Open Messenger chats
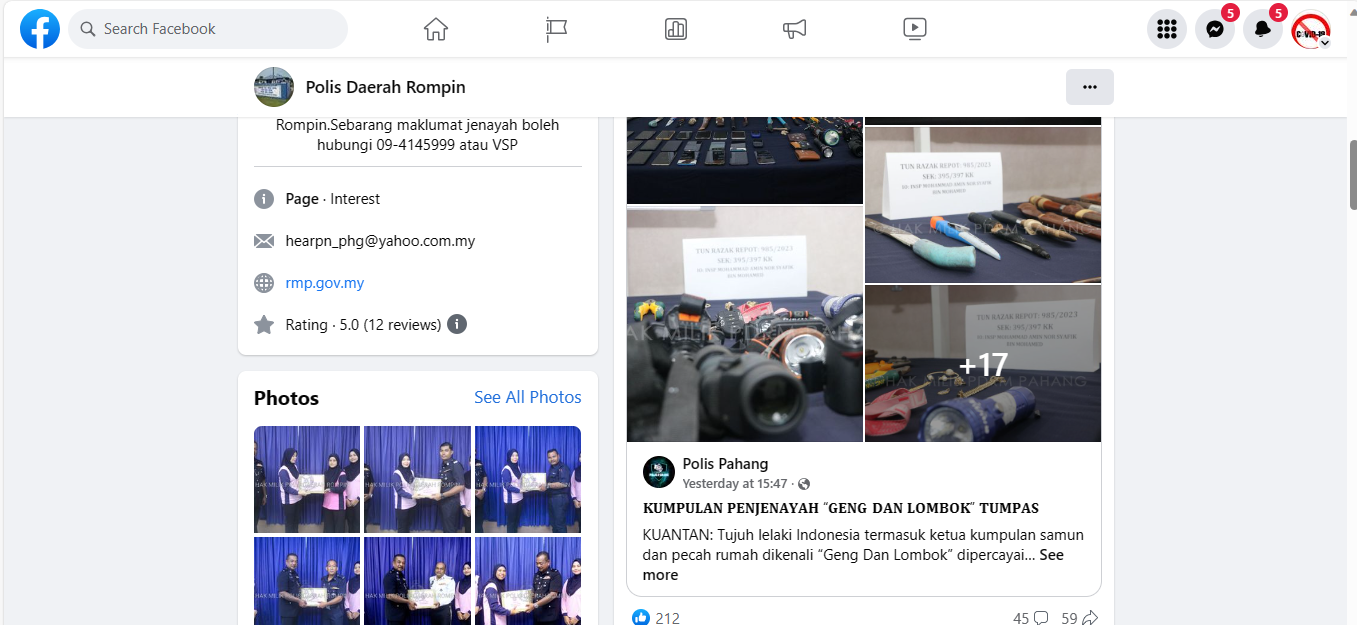Screen dimensions: 1357x625 [1214, 29]
